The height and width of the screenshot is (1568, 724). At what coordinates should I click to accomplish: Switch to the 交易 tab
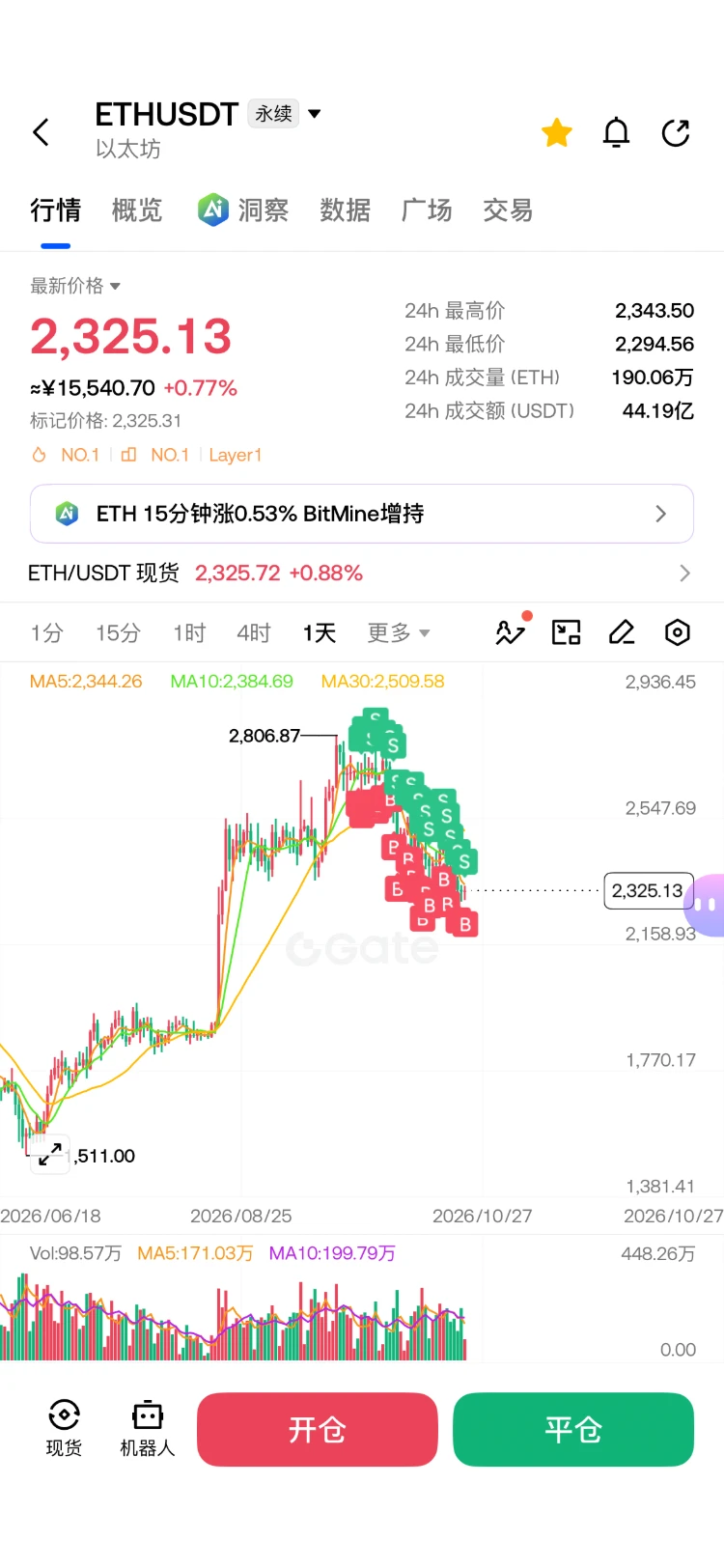tap(508, 210)
